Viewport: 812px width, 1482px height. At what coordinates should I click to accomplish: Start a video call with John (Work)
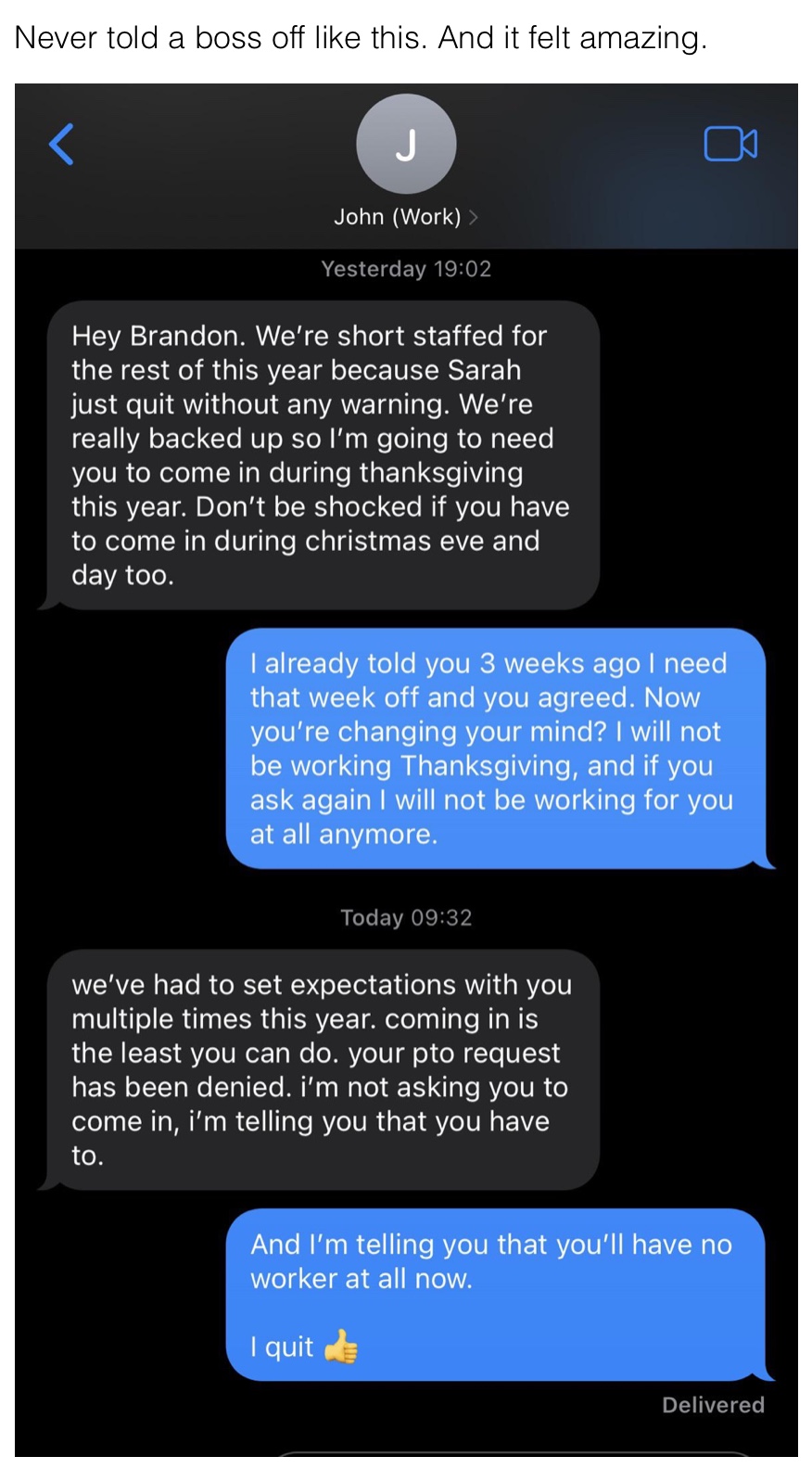tap(730, 144)
